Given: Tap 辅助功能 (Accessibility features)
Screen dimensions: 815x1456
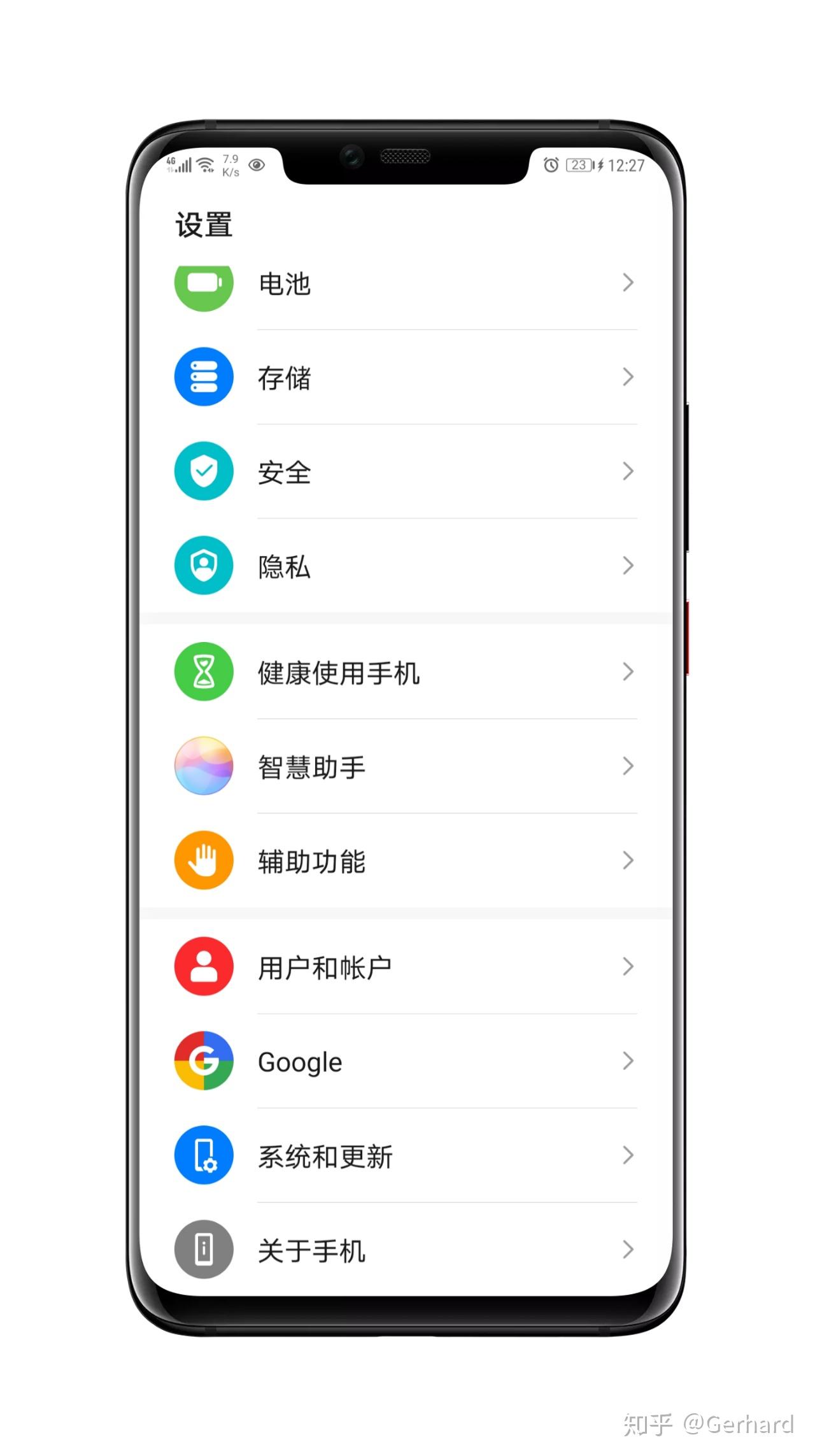Looking at the screenshot, I should click(x=406, y=860).
